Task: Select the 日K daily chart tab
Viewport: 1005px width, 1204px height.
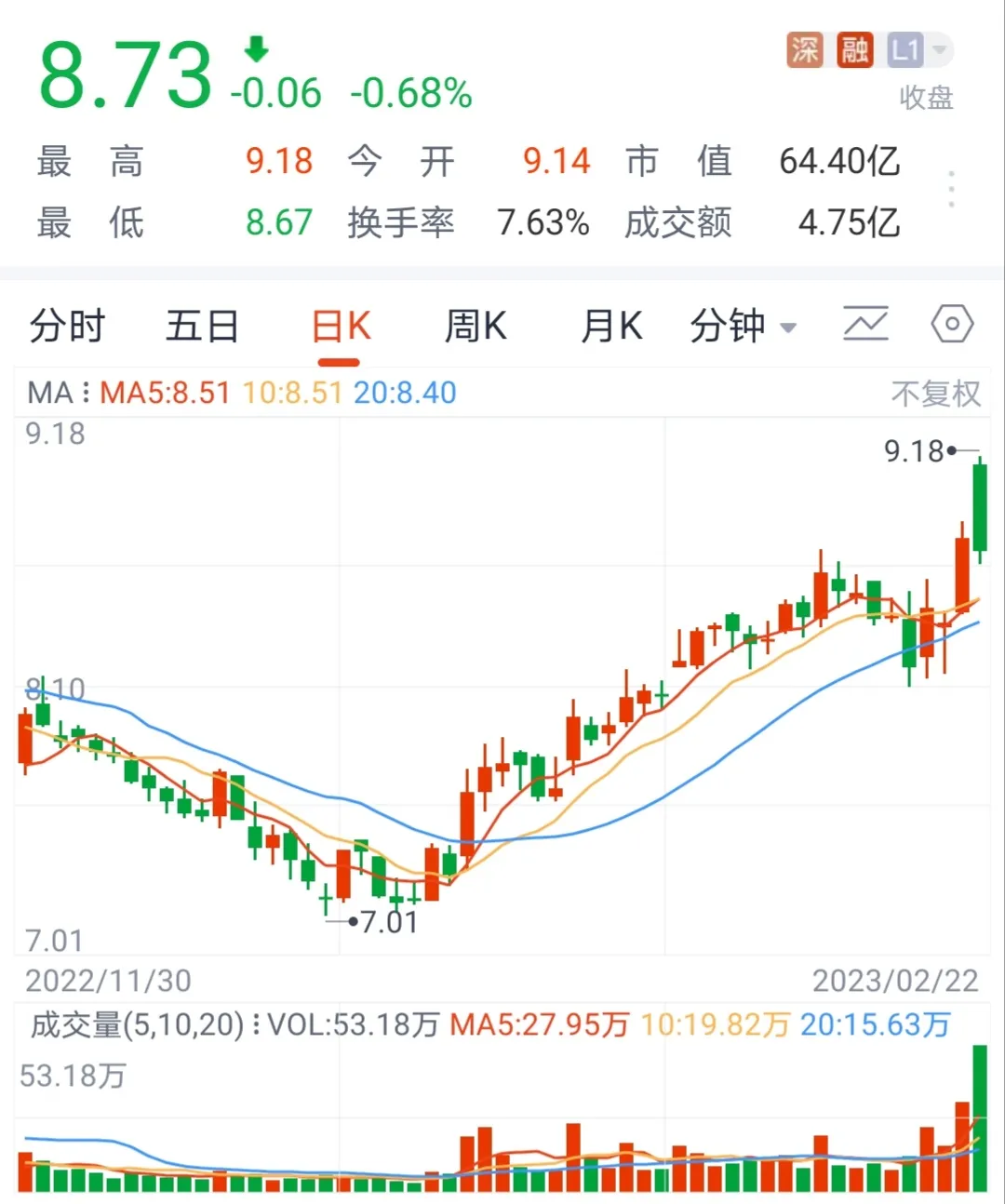Action: pos(341,327)
